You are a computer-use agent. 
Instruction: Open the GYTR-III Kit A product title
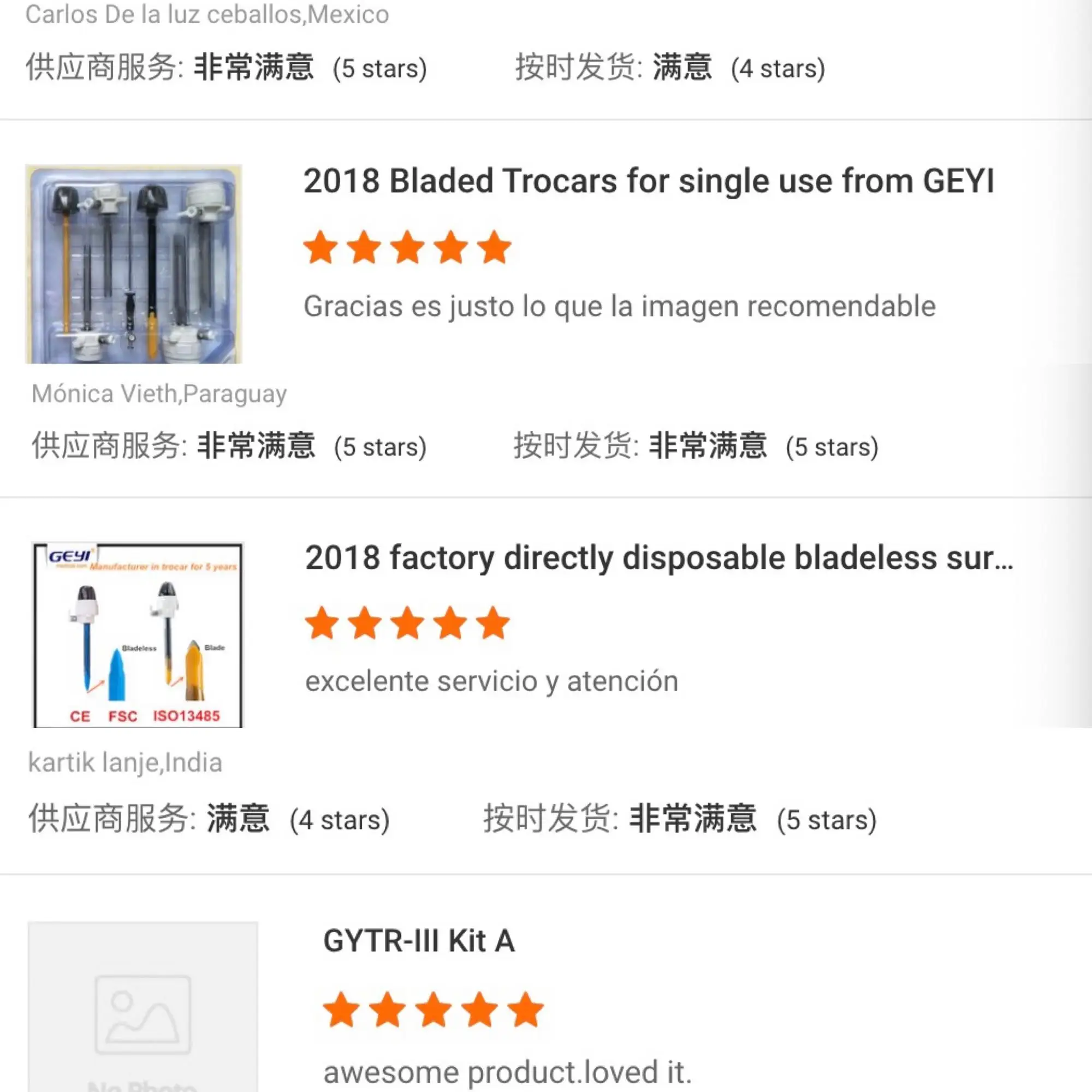(419, 942)
